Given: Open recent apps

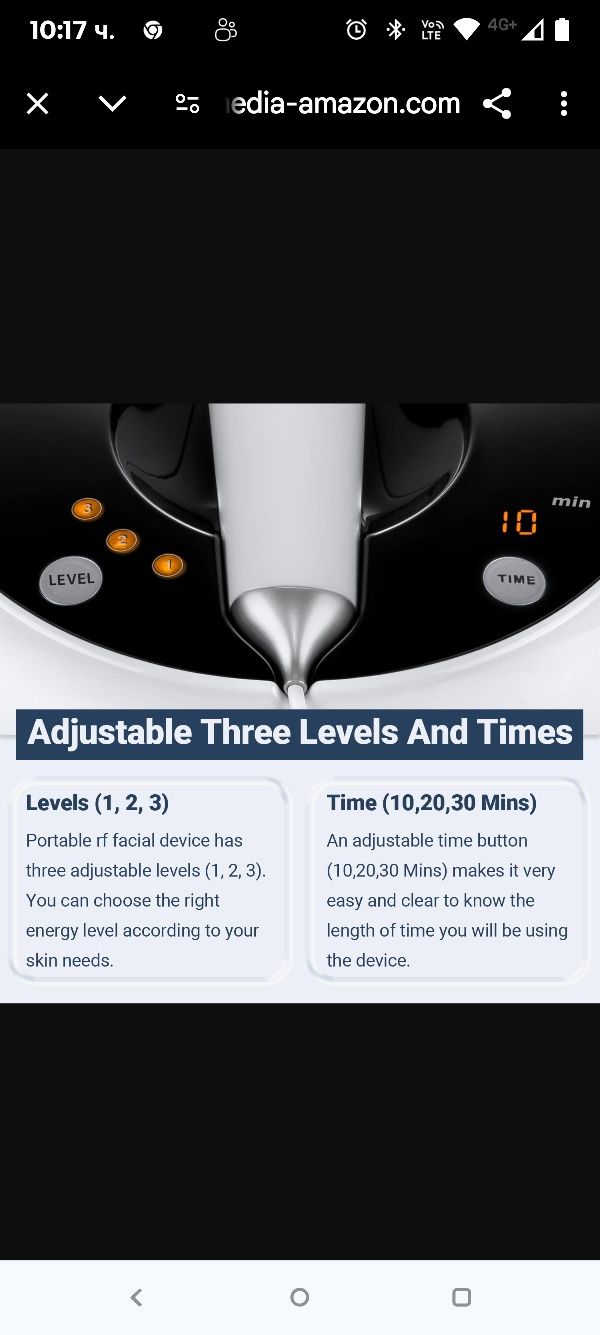Looking at the screenshot, I should point(461,1297).
